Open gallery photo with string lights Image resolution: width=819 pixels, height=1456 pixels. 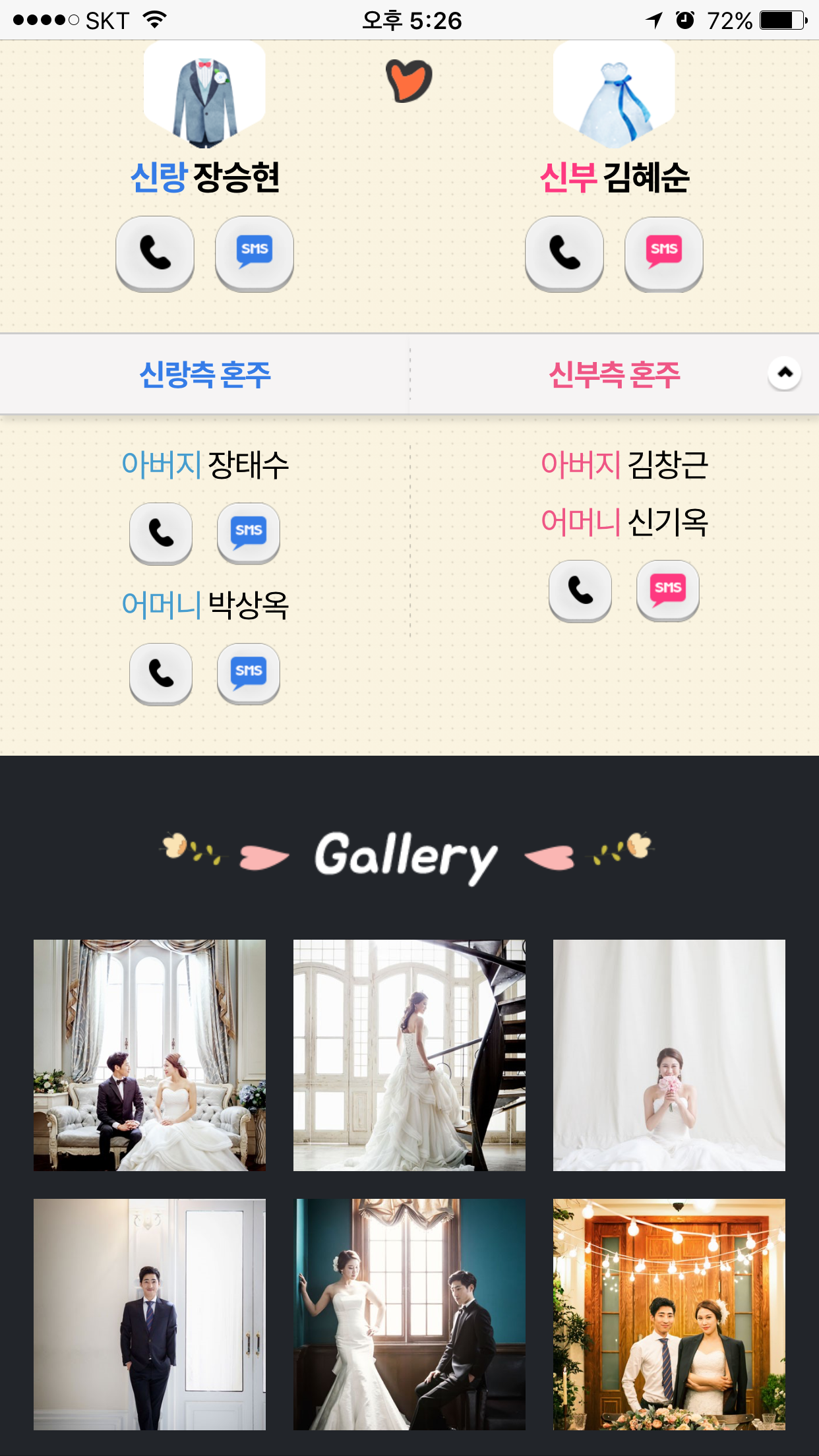(669, 1314)
